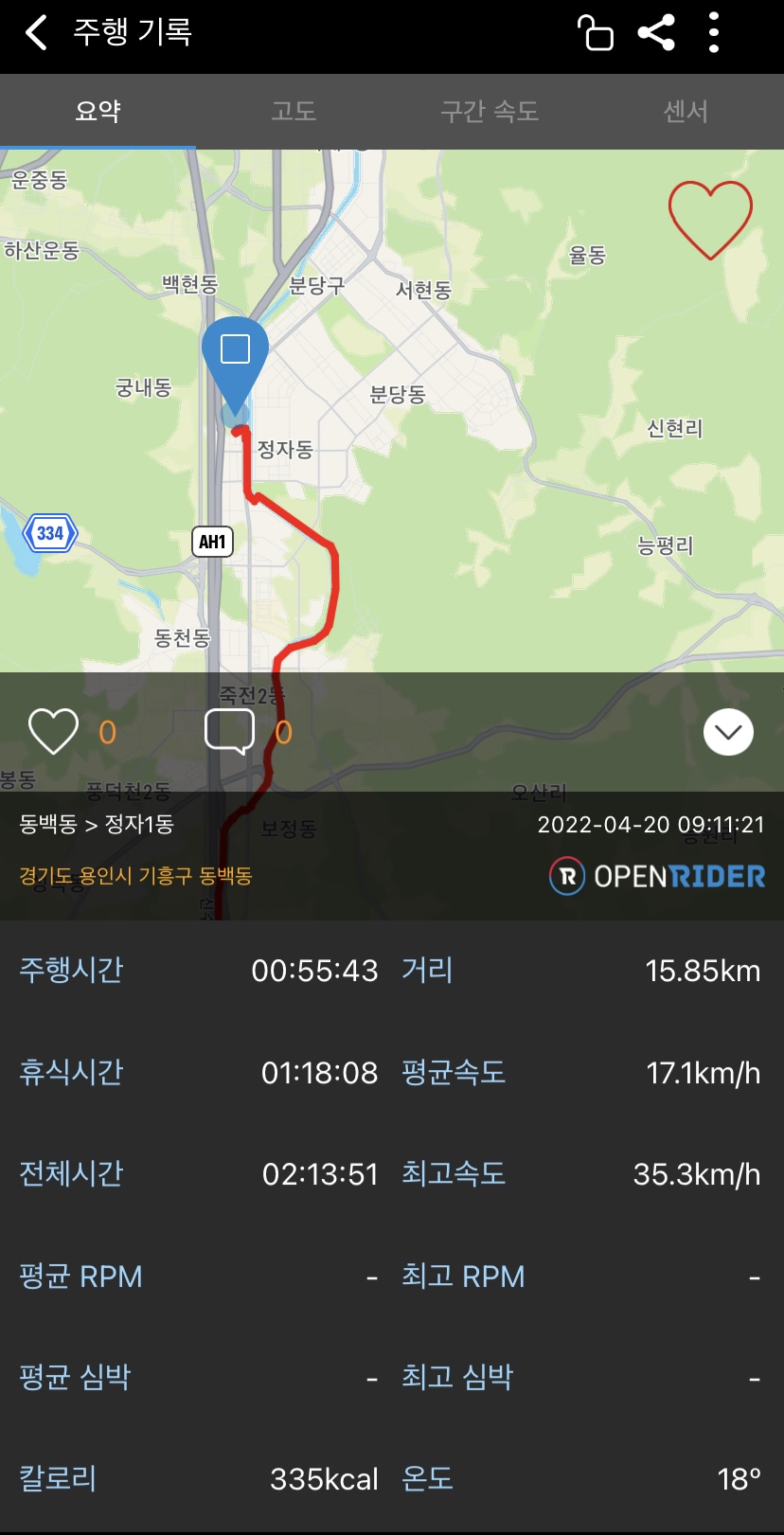
Task: Select the 센서 tab
Action: coord(686,112)
